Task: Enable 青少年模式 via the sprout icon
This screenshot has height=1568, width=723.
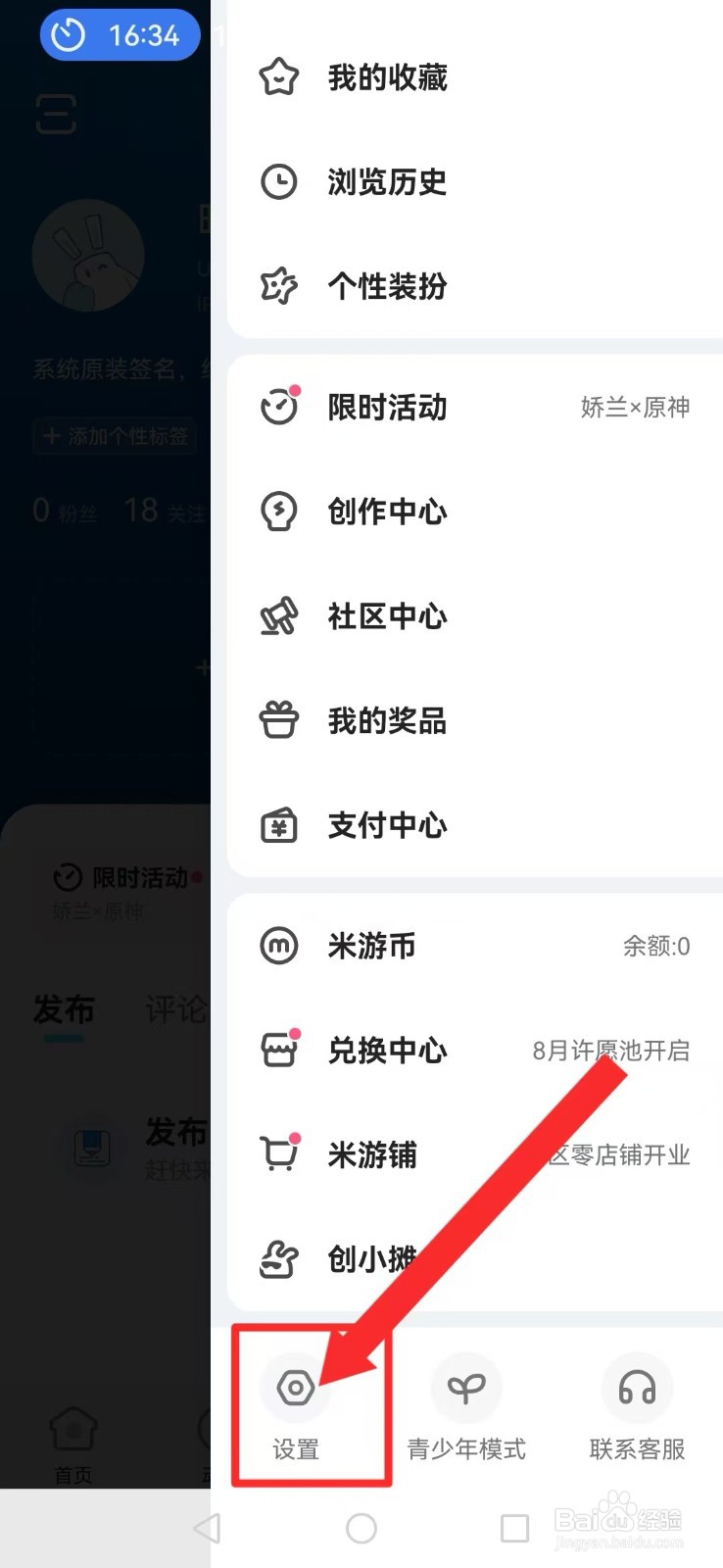Action: pos(467,1387)
